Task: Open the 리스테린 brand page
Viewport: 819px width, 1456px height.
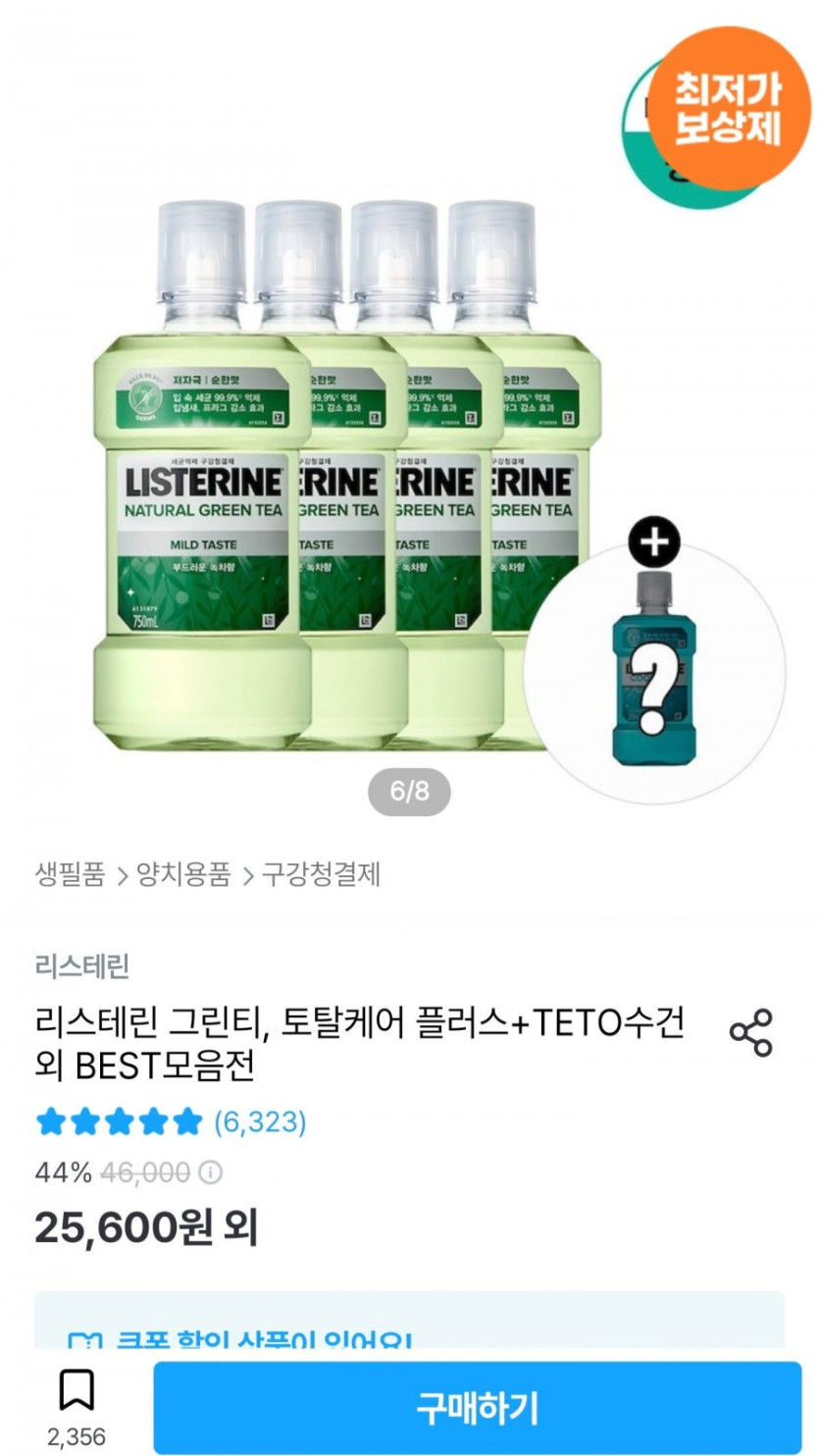Action: (x=82, y=966)
